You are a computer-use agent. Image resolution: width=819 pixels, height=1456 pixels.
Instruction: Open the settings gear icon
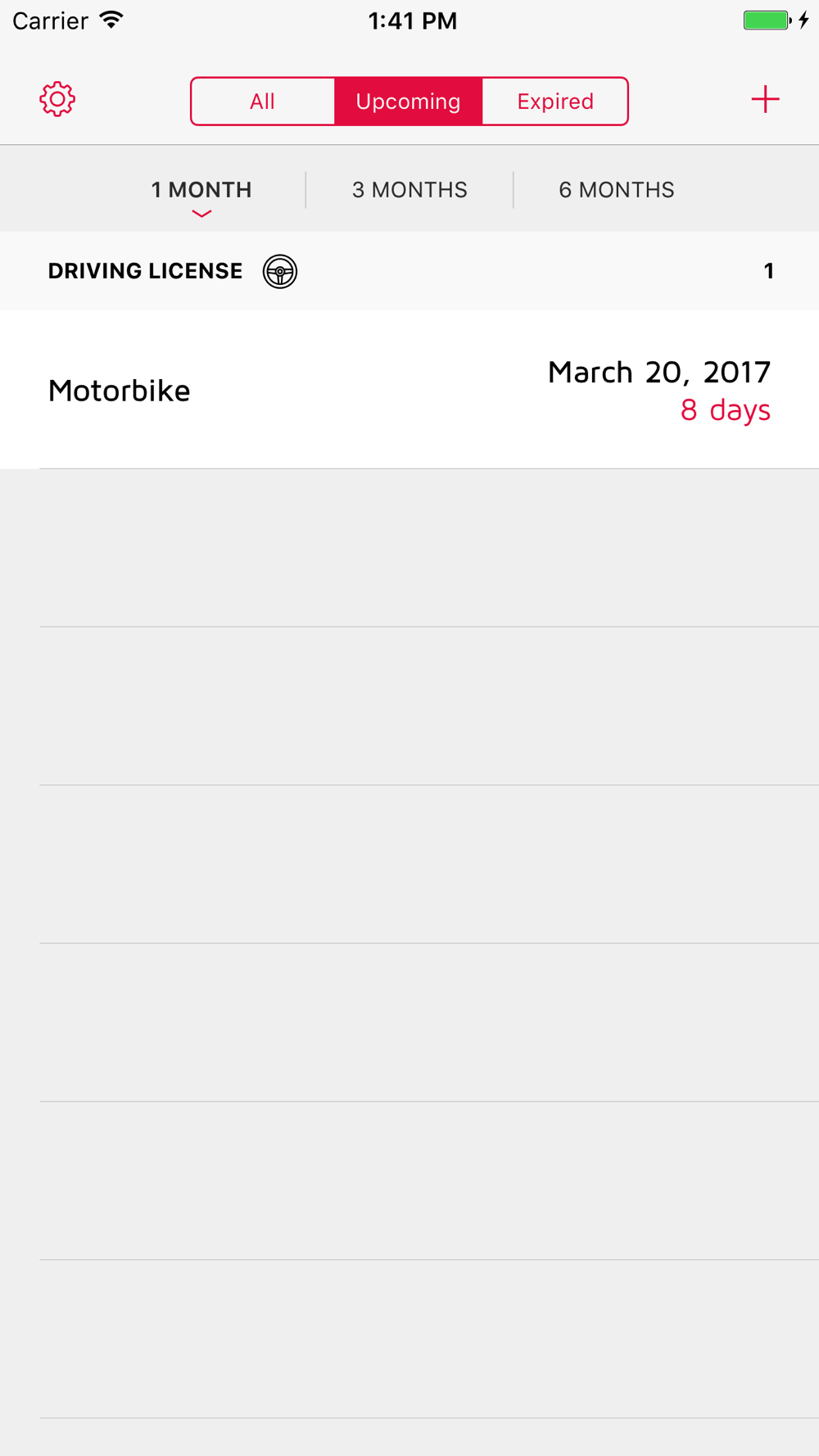[x=57, y=99]
